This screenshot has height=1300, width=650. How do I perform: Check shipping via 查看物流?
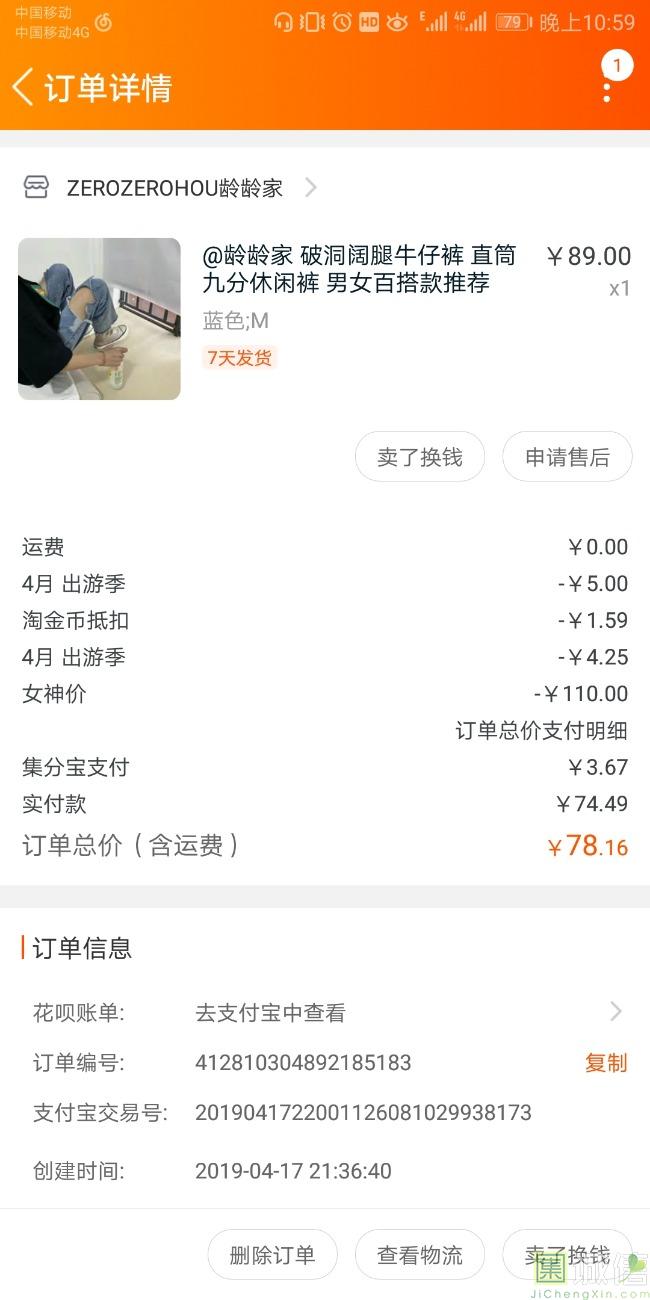pos(420,1255)
